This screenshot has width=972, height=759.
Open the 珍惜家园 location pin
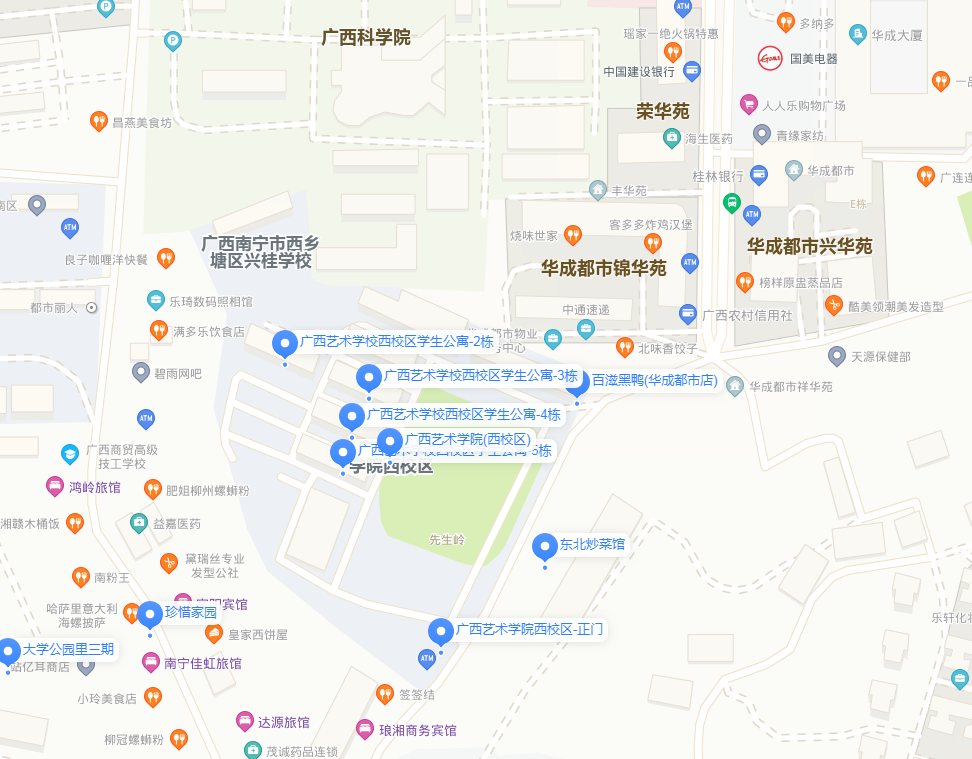[150, 614]
